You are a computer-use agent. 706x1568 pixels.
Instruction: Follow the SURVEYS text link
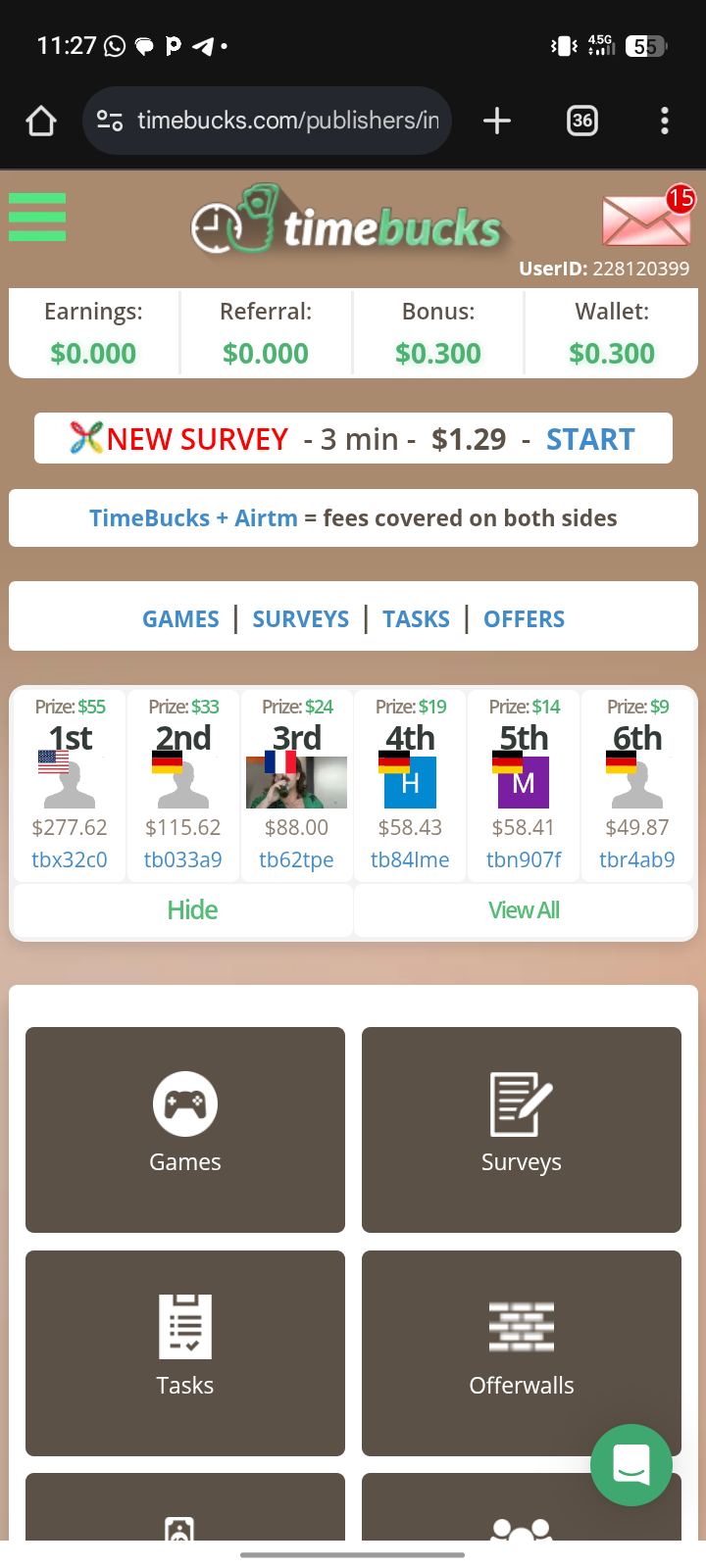[x=300, y=619]
